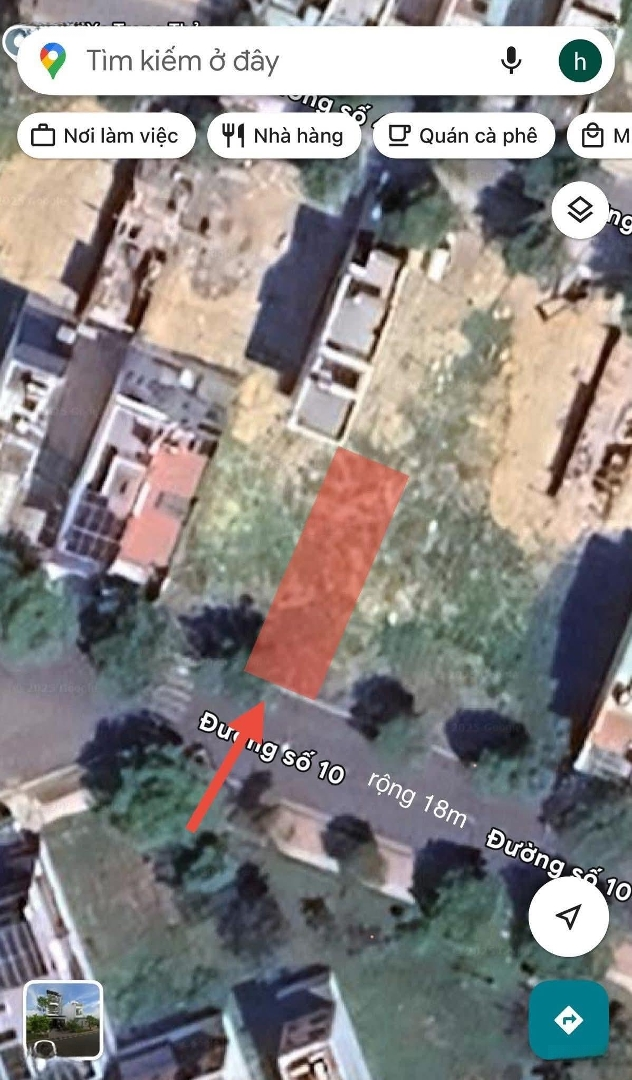Center map on my location
Image resolution: width=632 pixels, height=1080 pixels.
pos(568,916)
